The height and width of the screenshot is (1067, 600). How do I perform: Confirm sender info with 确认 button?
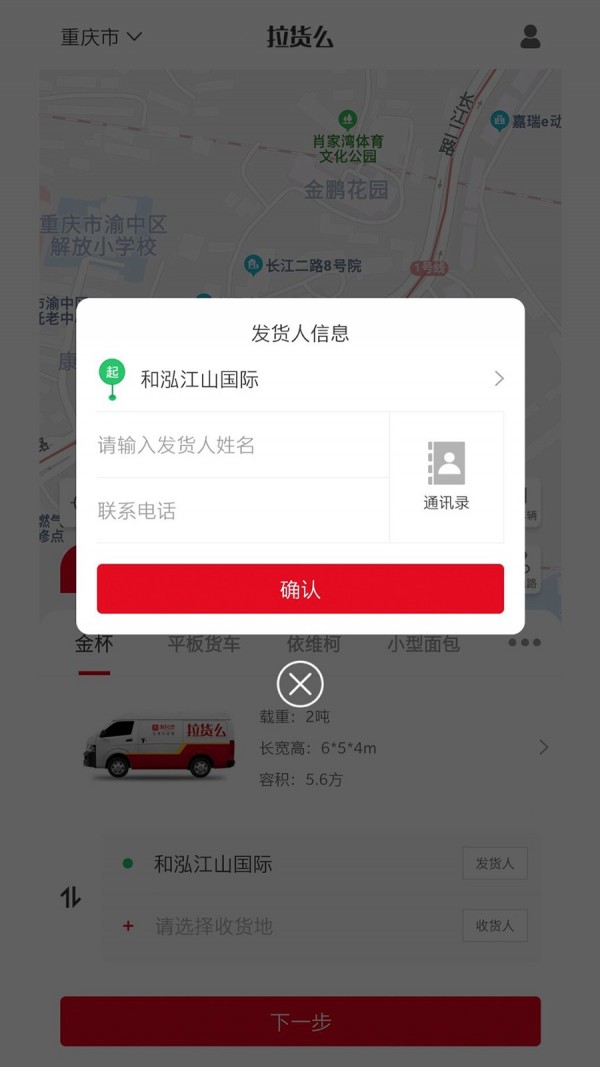[x=300, y=589]
